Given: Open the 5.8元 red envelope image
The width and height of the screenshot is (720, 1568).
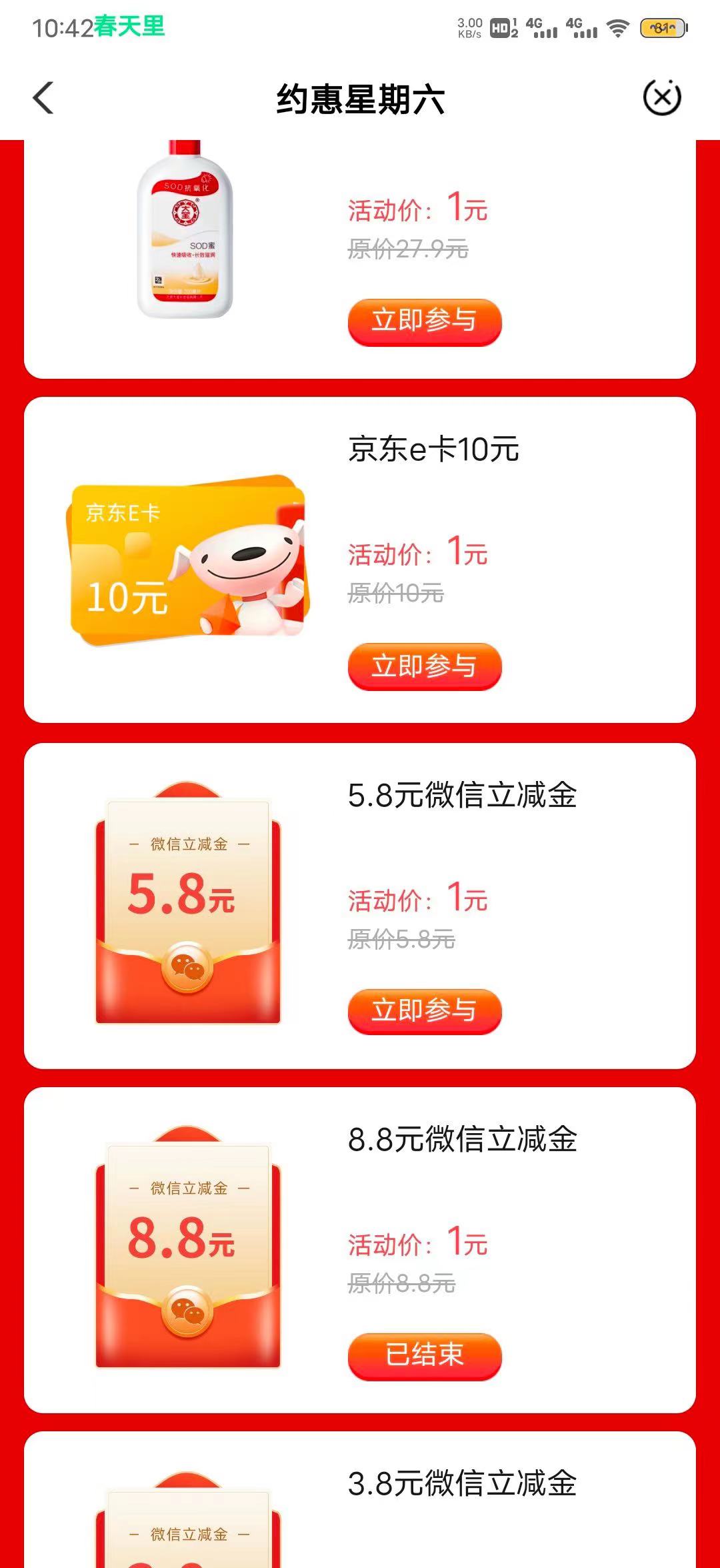Looking at the screenshot, I should coord(188,904).
